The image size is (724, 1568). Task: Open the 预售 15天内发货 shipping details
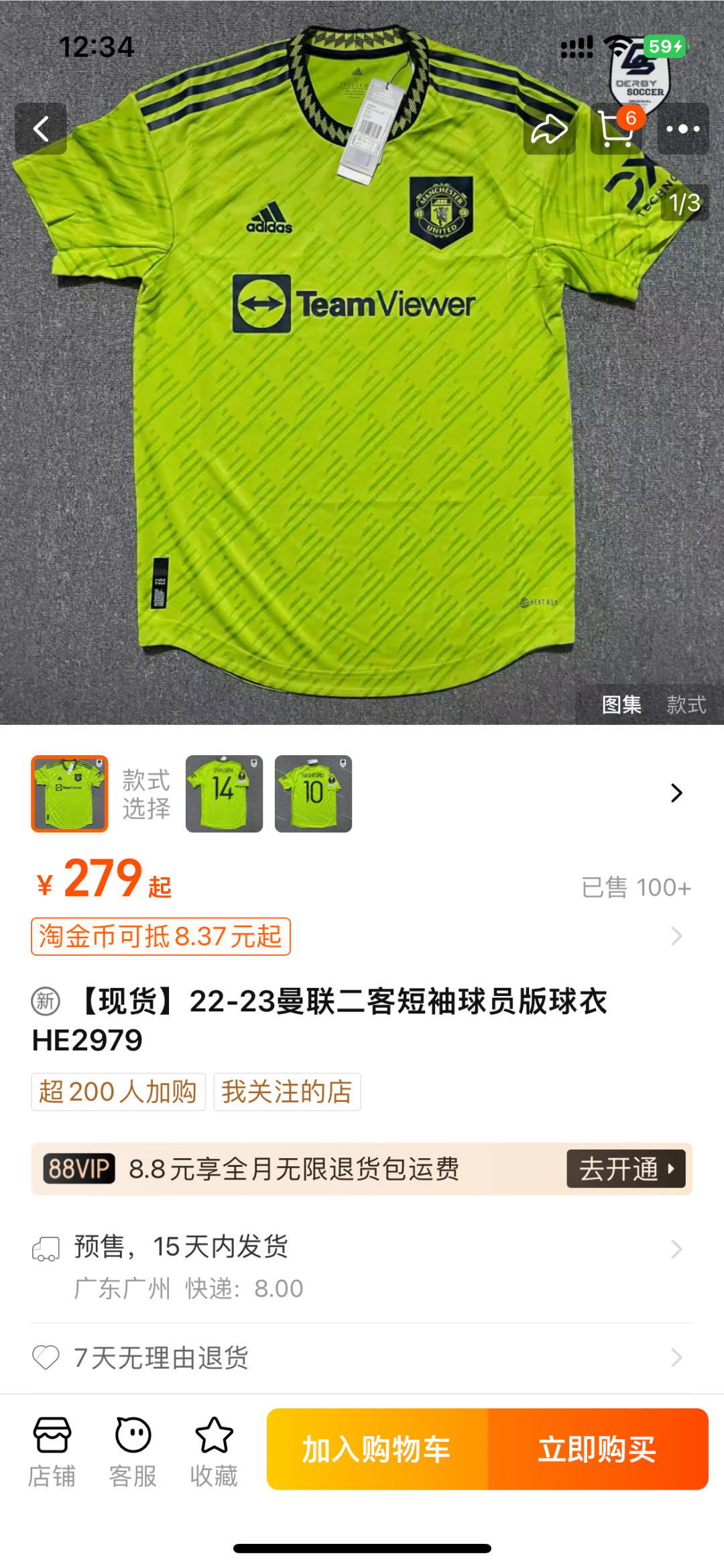[x=362, y=1267]
